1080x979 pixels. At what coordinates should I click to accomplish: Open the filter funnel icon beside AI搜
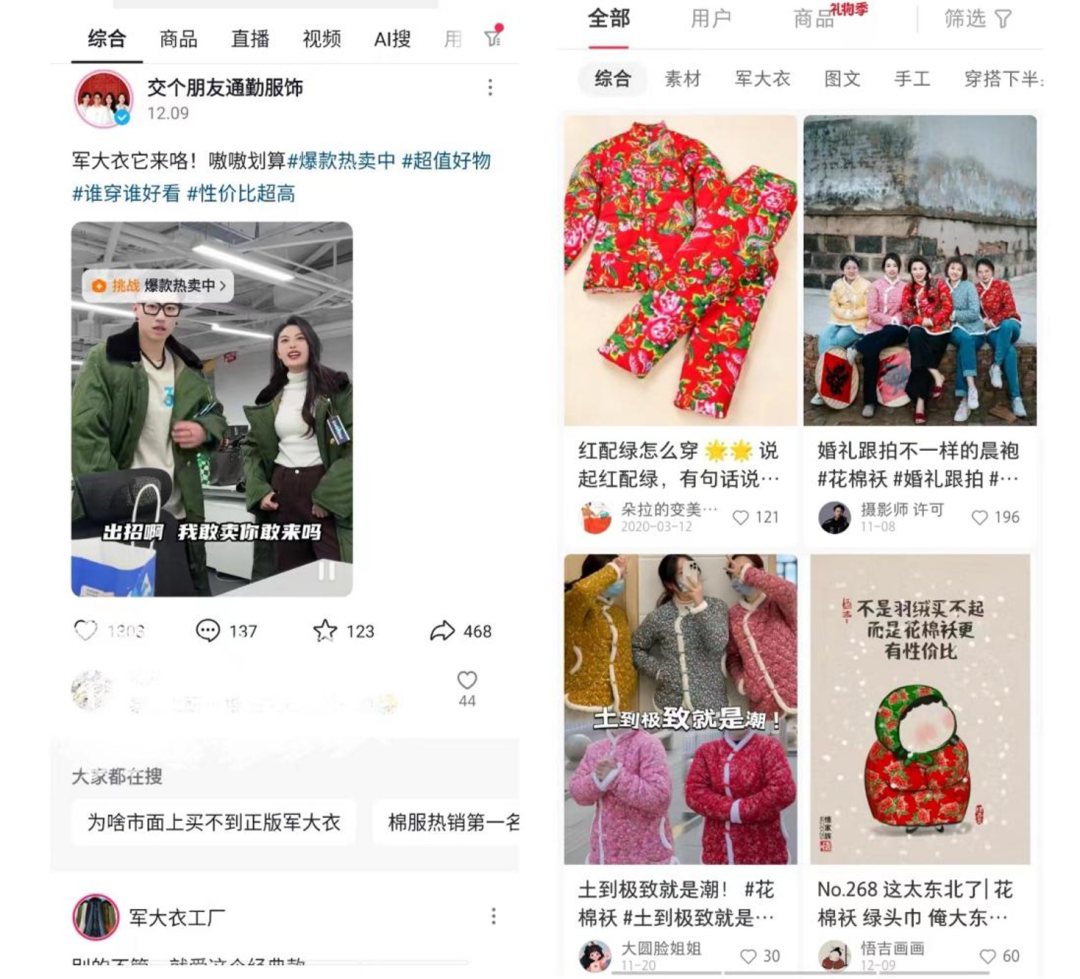492,38
